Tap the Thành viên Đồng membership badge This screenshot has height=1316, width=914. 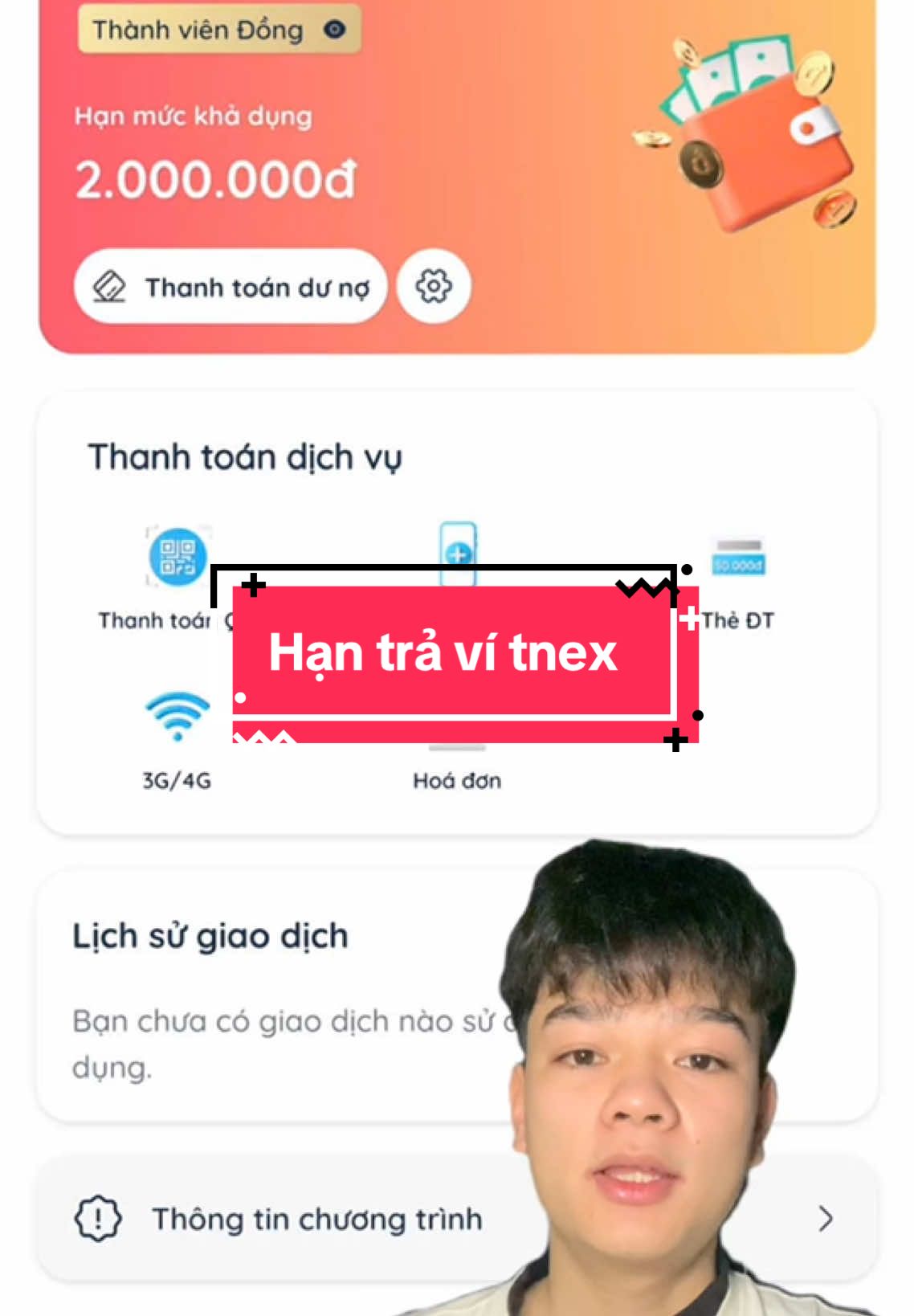(x=218, y=31)
